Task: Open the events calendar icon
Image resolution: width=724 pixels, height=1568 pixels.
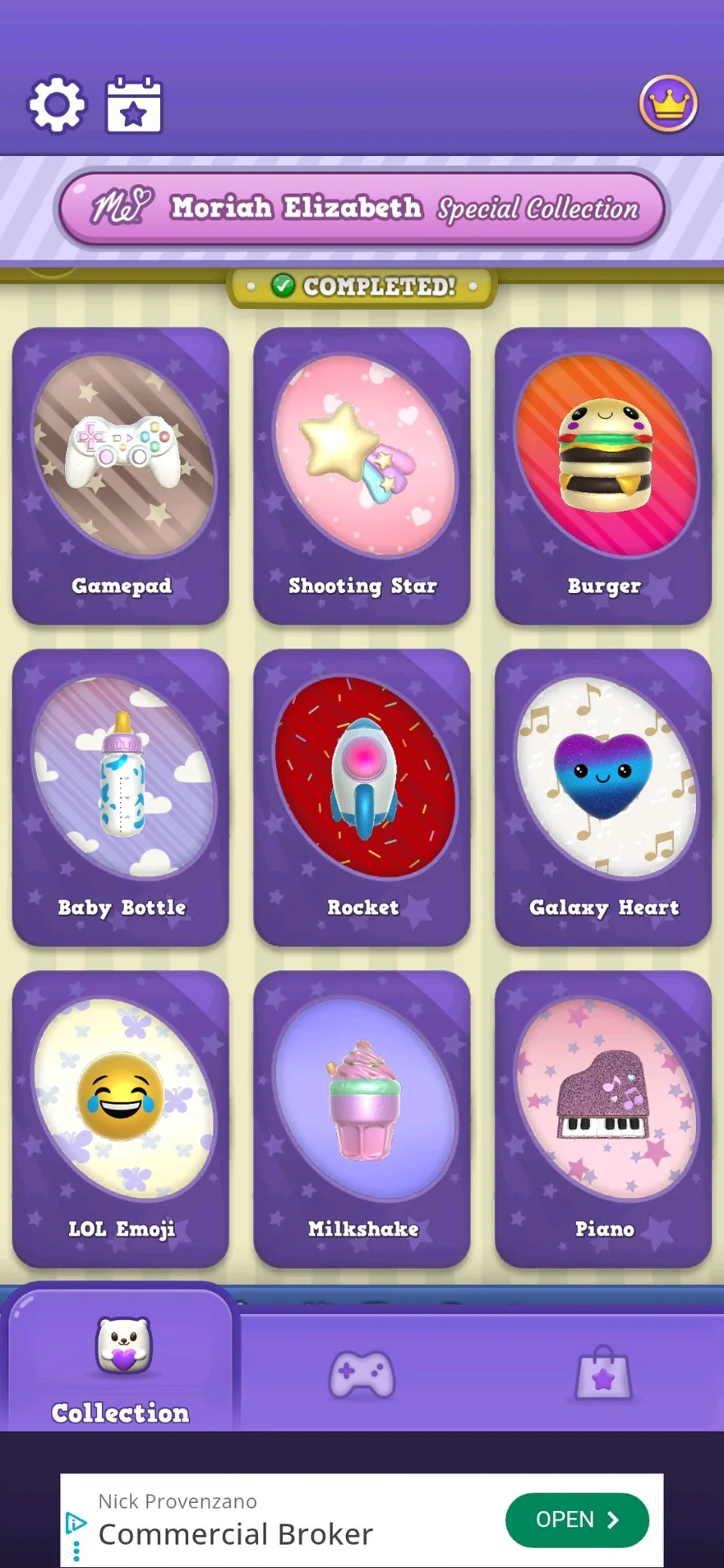Action: tap(134, 105)
